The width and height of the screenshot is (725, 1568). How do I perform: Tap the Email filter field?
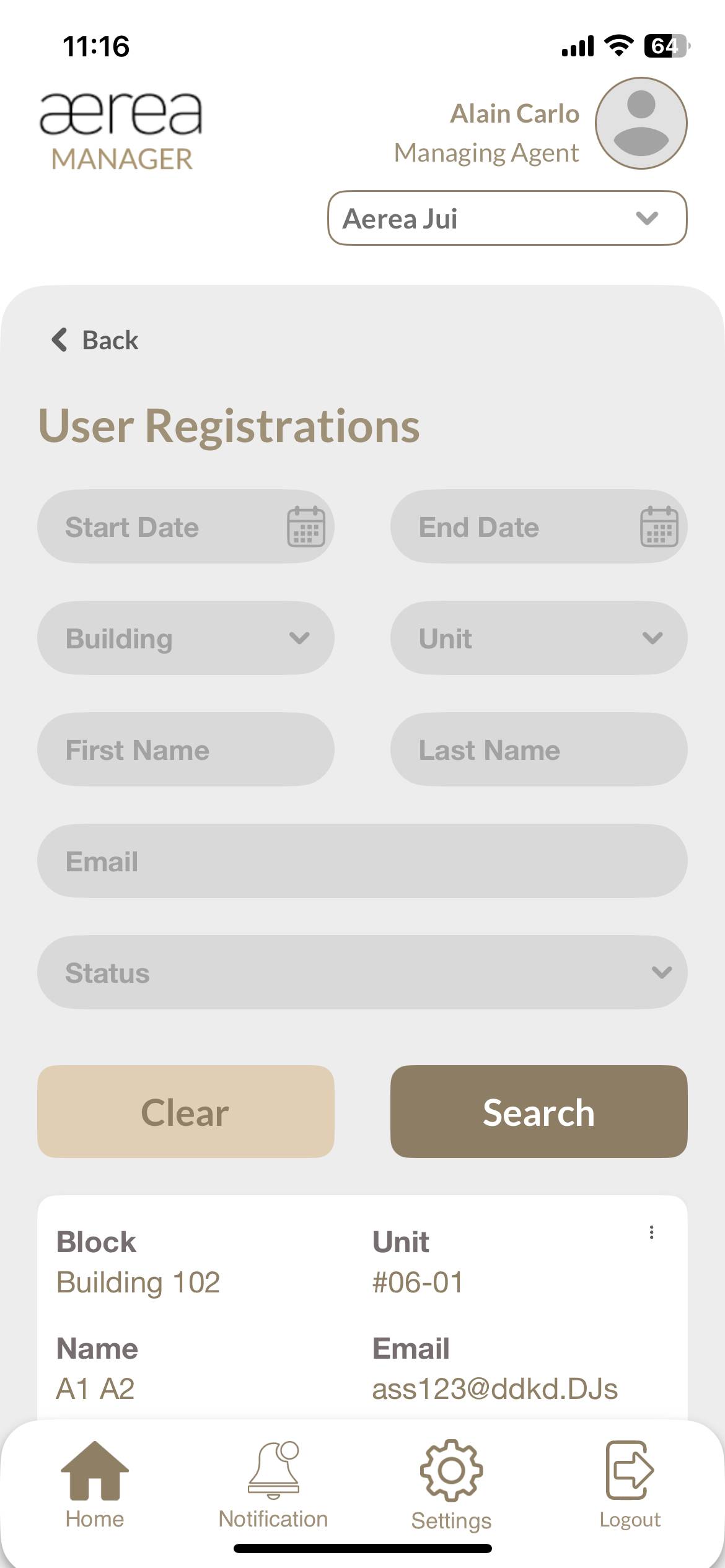[362, 861]
